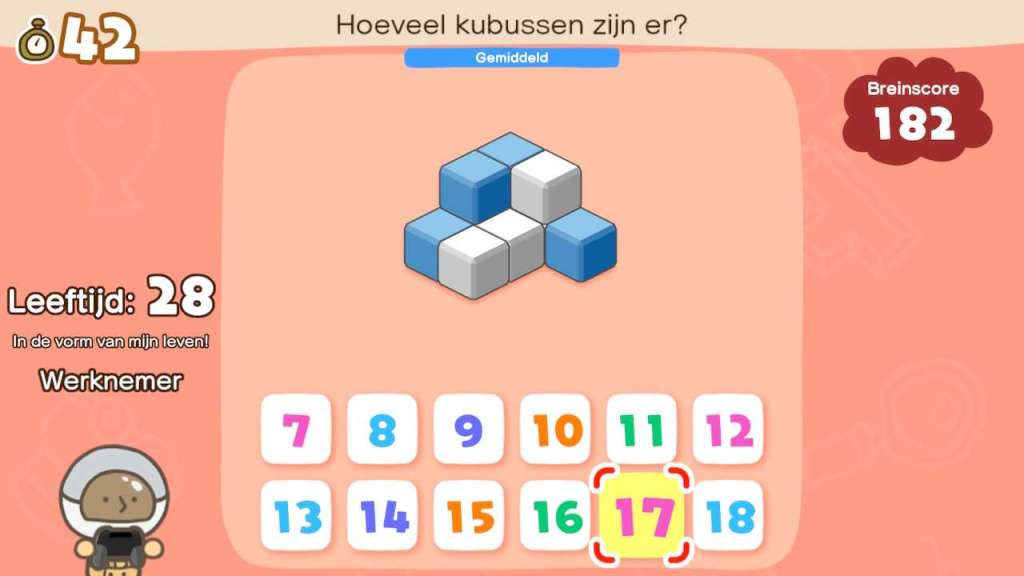
Task: Select answer 7
Action: [x=295, y=430]
